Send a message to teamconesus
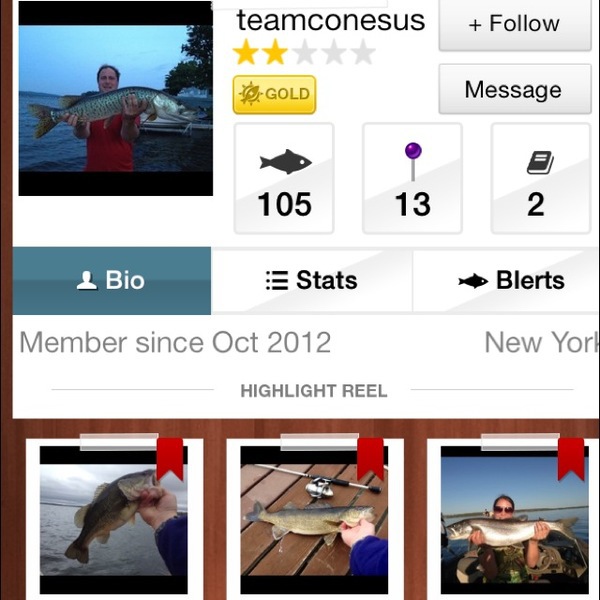The height and width of the screenshot is (600, 600). coord(515,89)
